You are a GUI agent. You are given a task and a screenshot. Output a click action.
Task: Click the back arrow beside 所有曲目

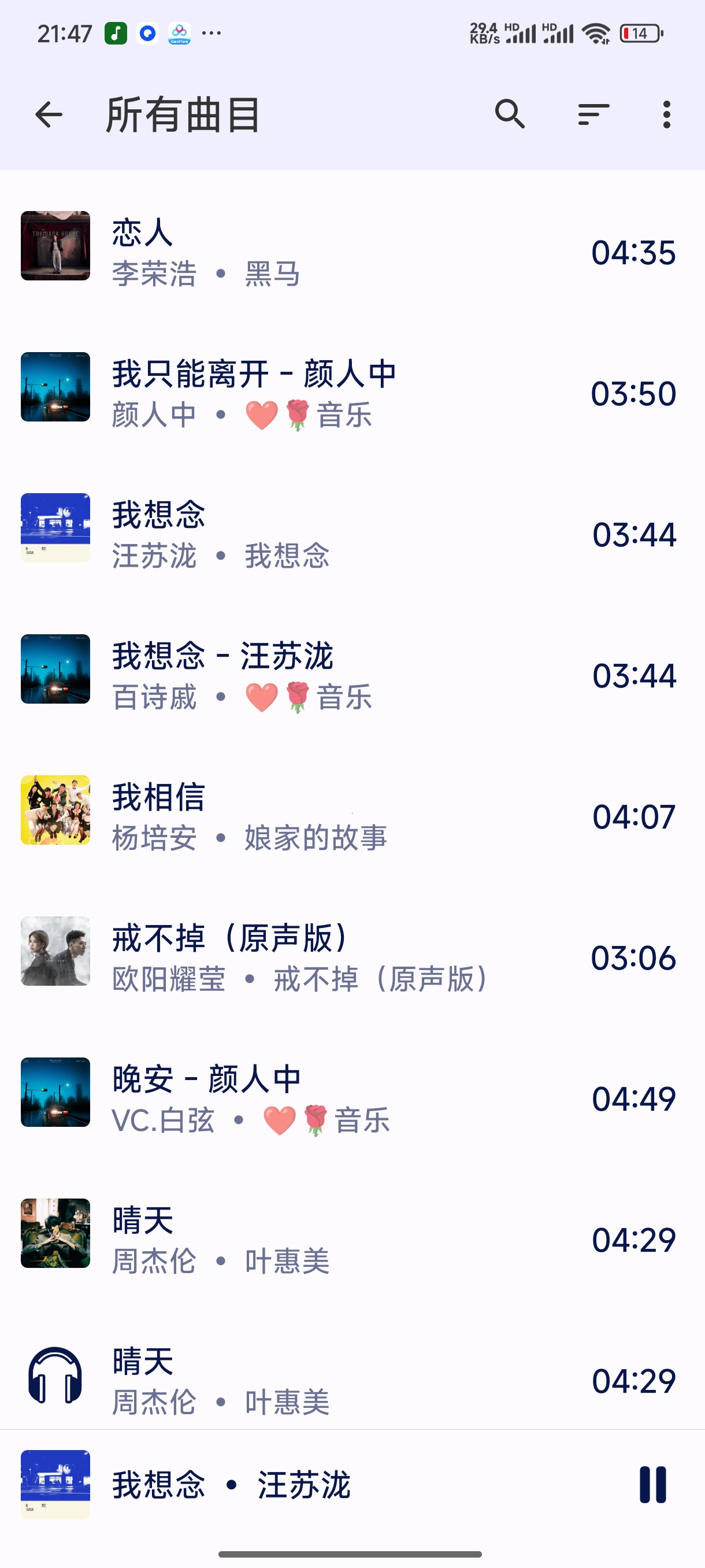tap(47, 115)
